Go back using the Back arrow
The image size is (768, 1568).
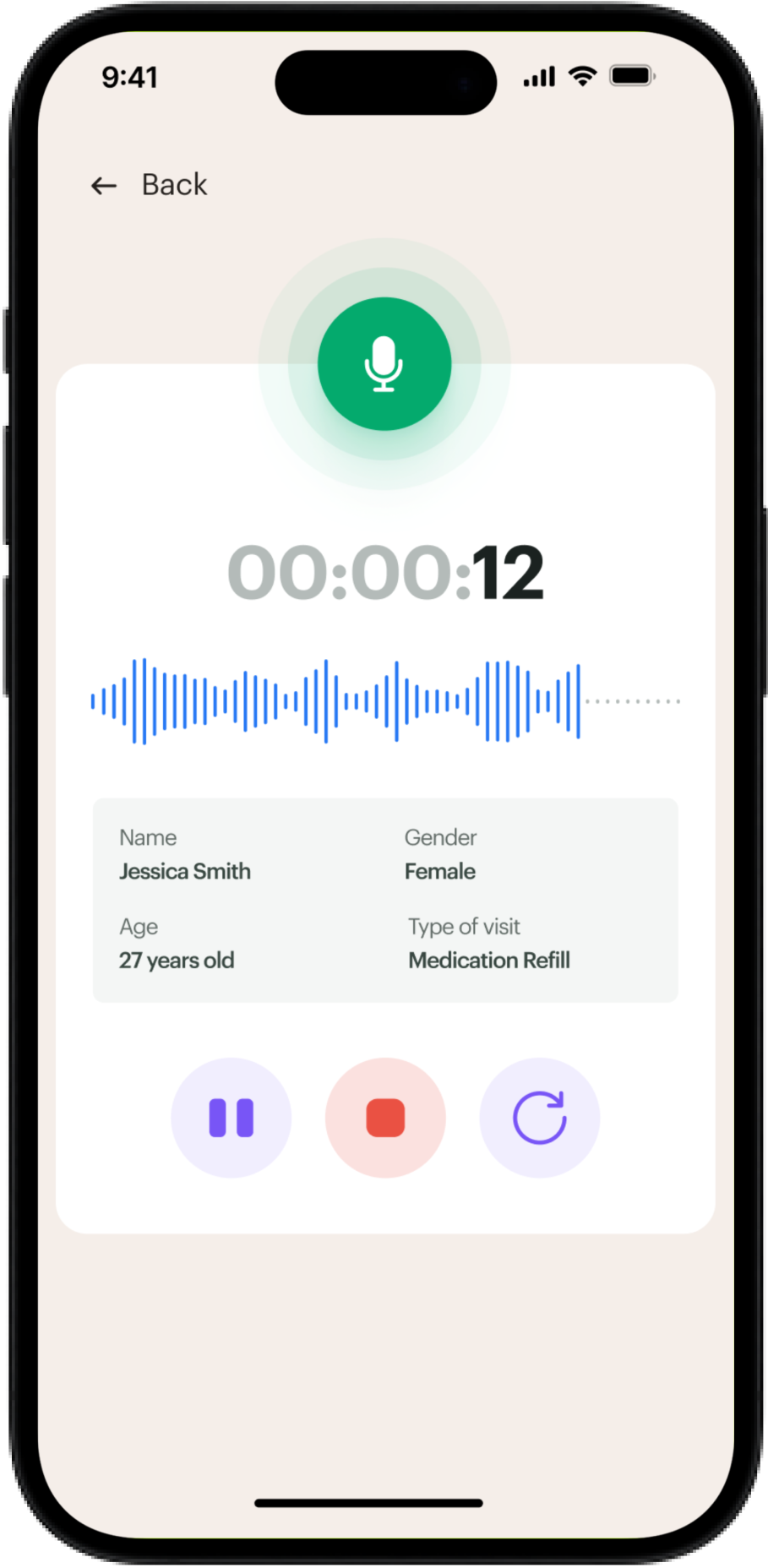(x=104, y=185)
